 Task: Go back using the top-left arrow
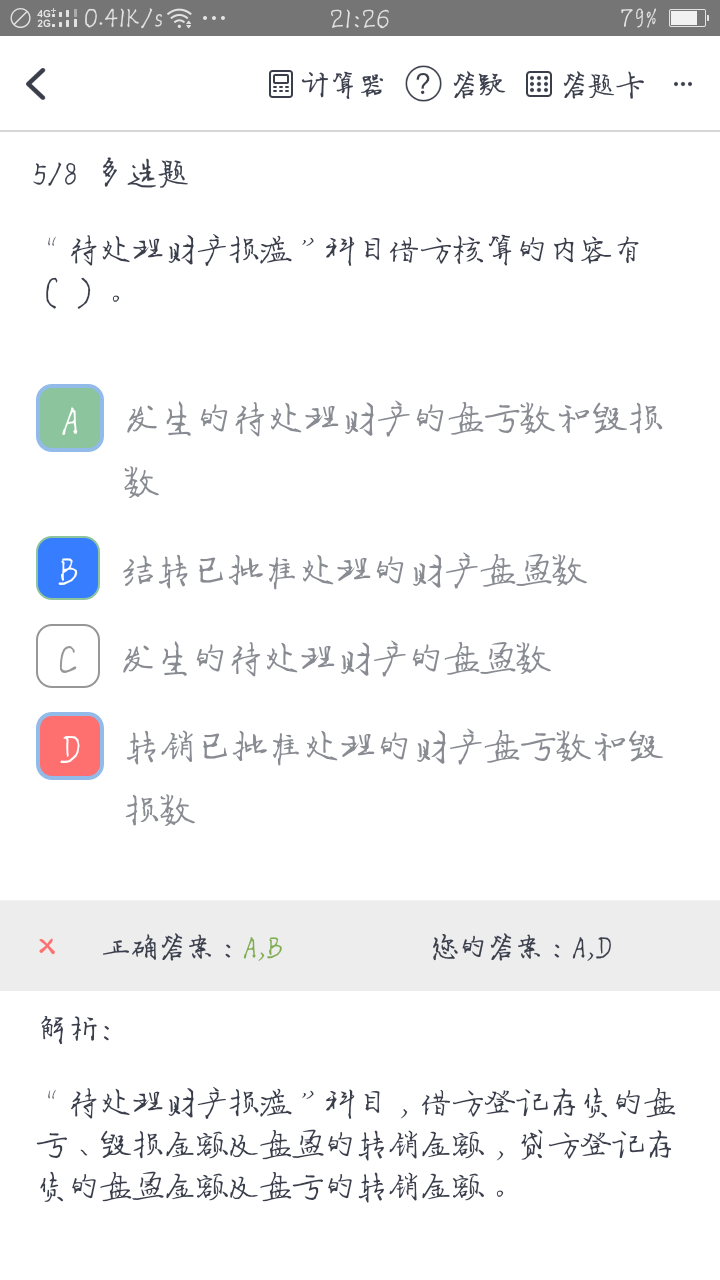point(36,84)
